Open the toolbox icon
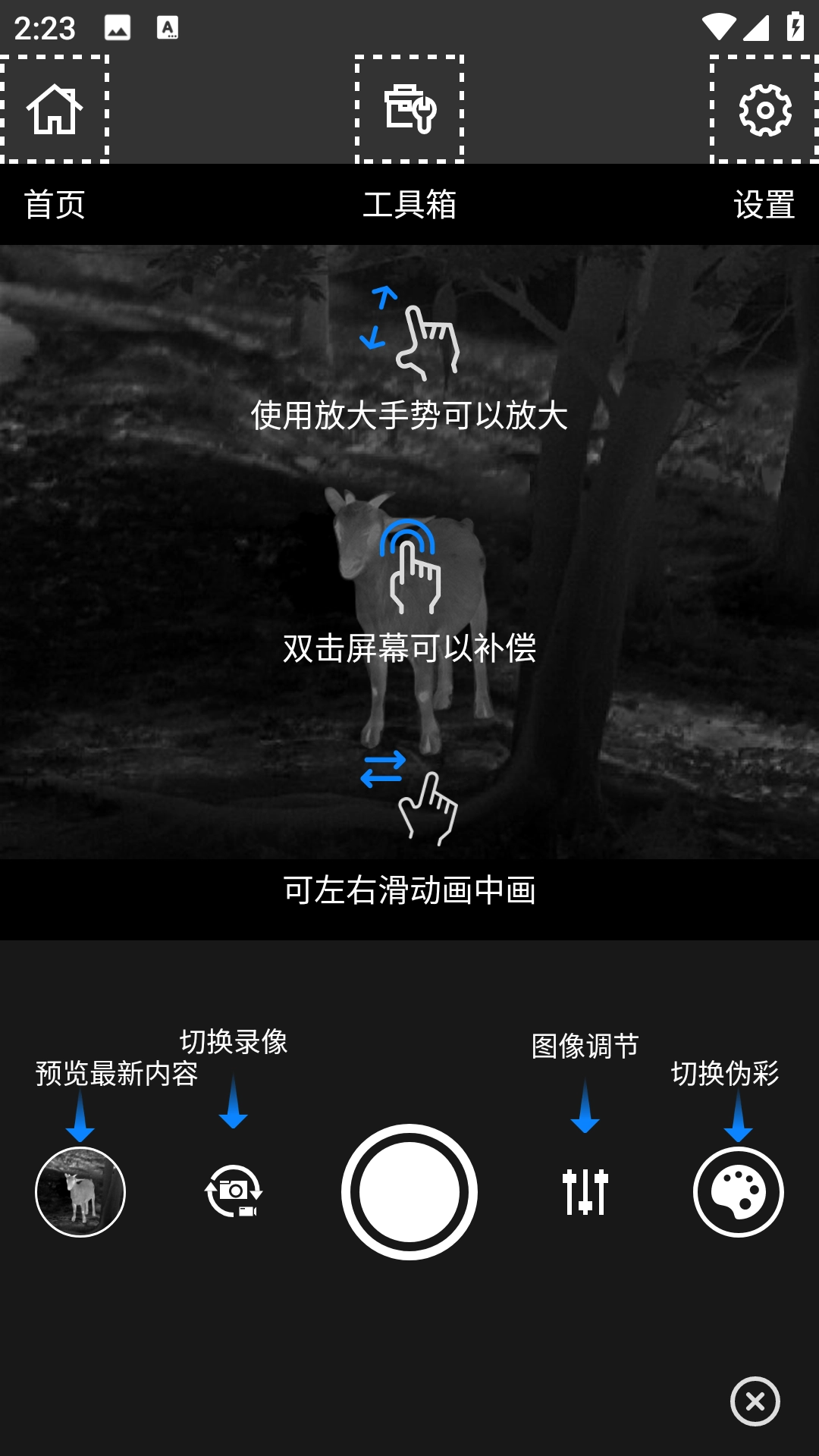Screen dimensions: 819x1456 [x=409, y=110]
